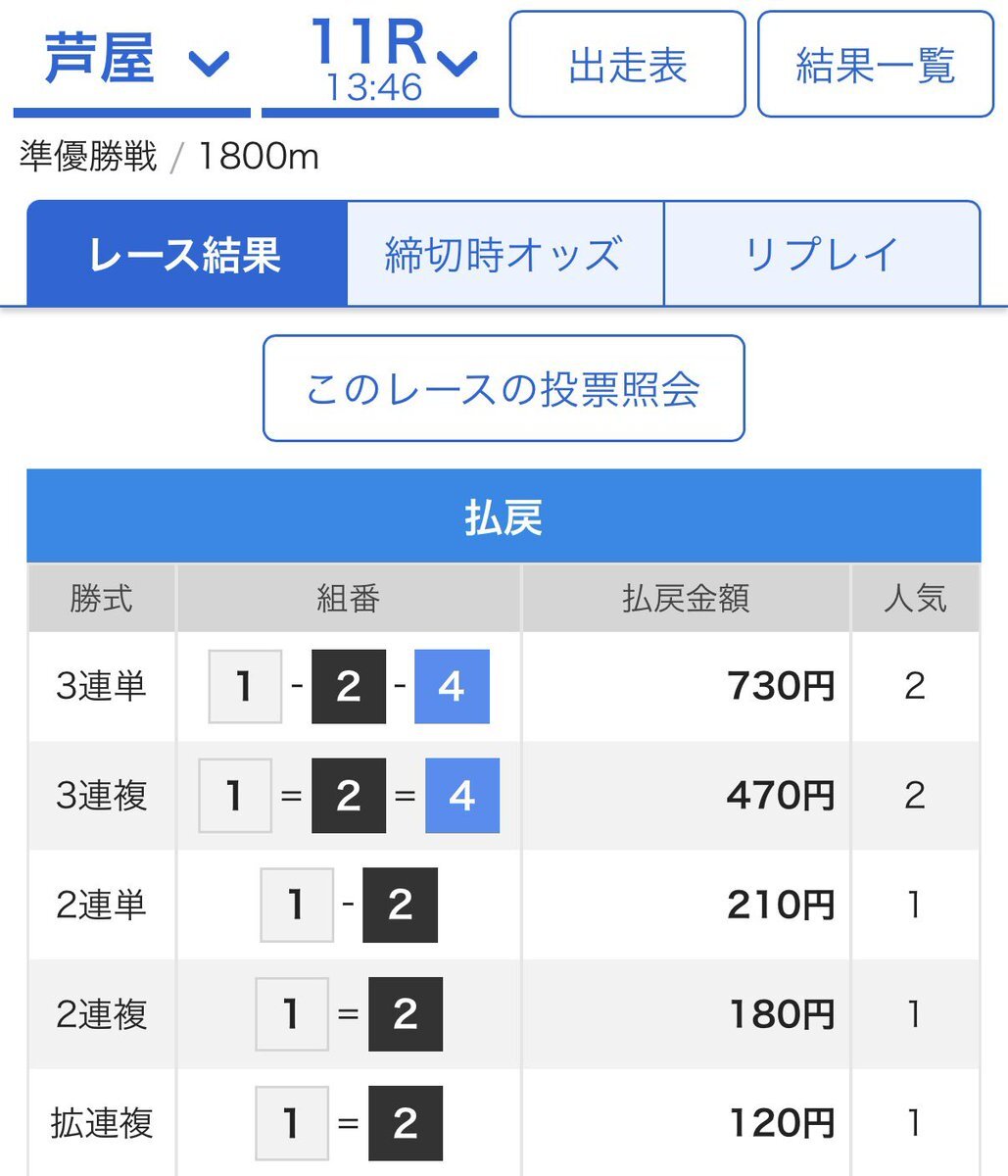Click このレースの投票照会 button
Screen dimensions: 1008x1176
(503, 388)
